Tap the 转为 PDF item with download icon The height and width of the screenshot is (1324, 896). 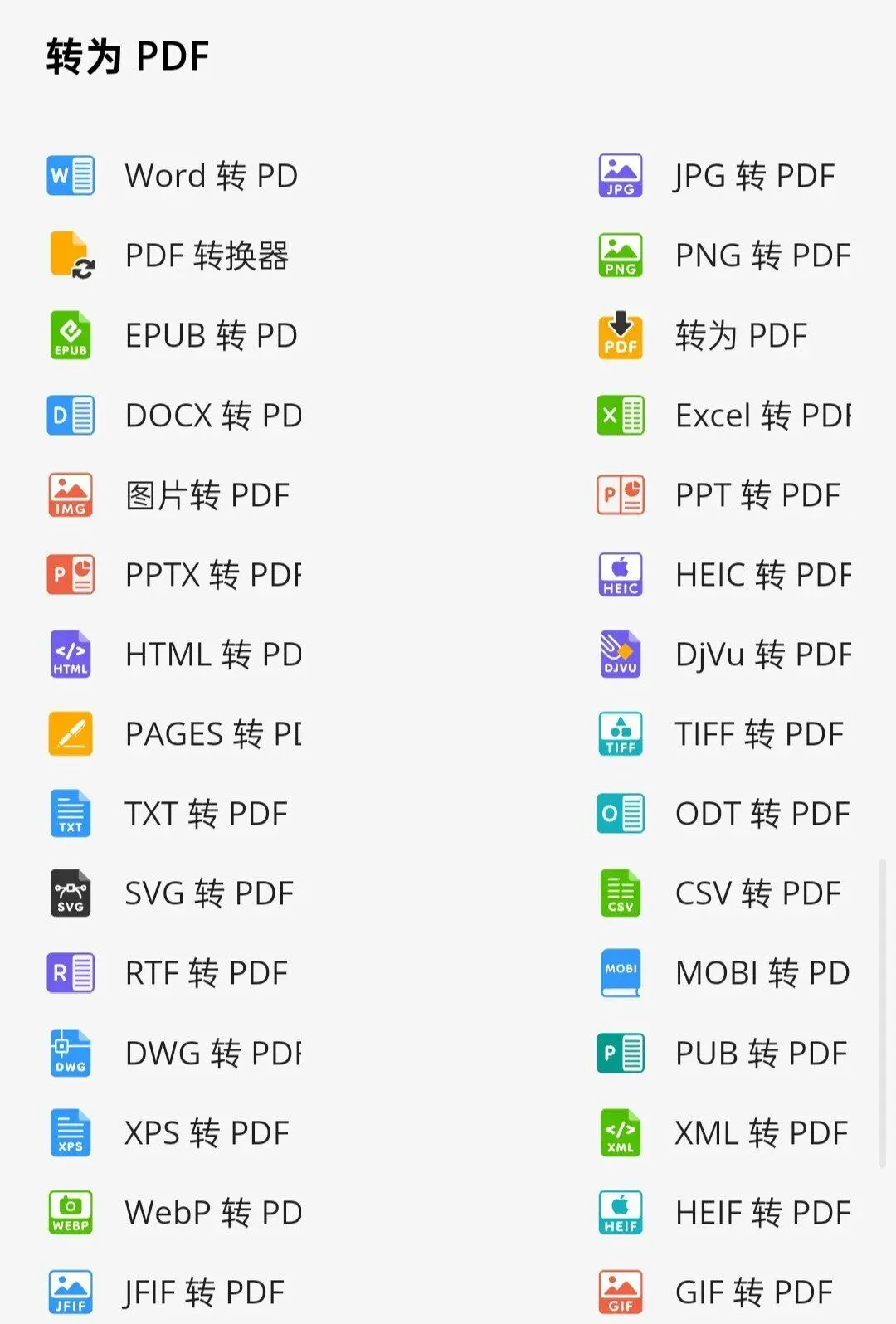point(703,335)
